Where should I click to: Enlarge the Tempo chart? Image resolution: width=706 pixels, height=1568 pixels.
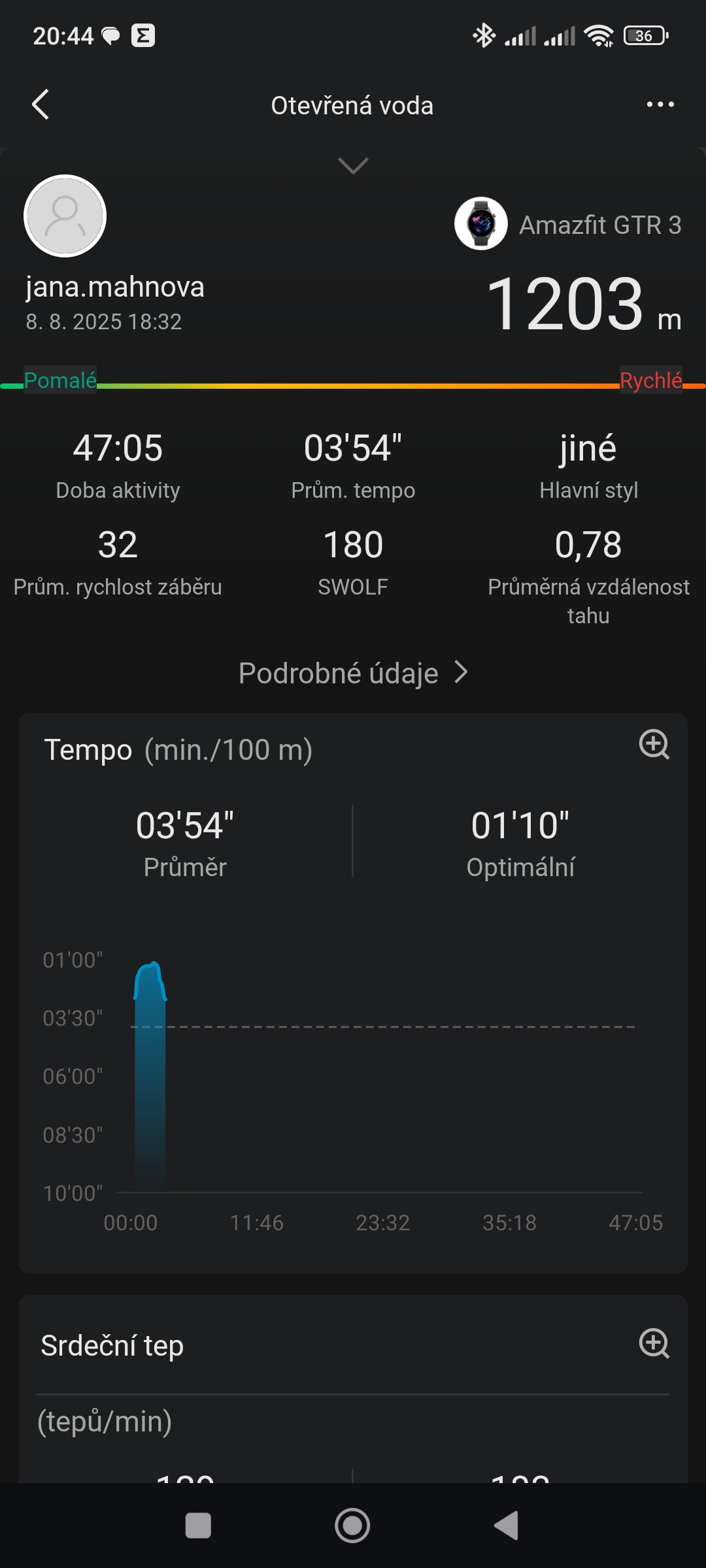point(654,744)
